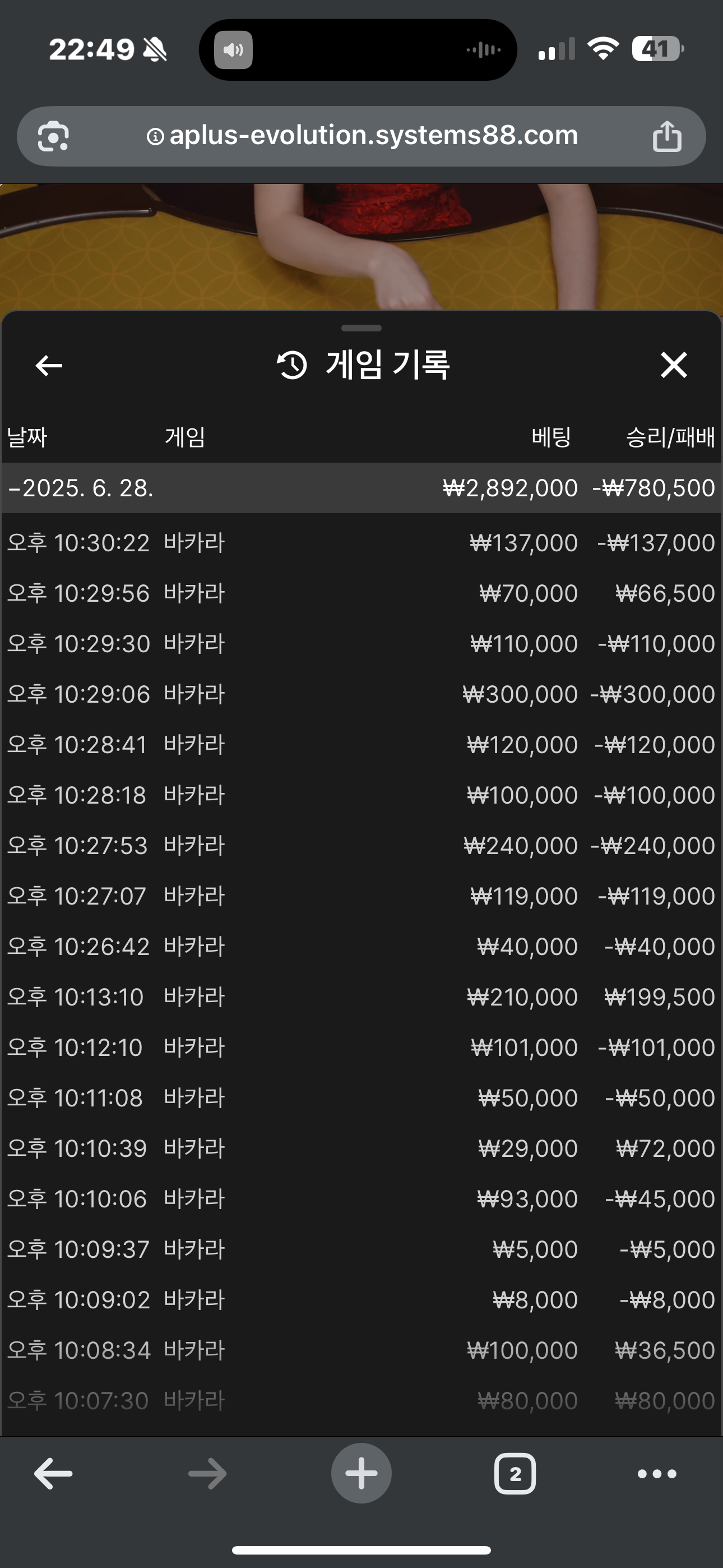Collapse the 2025. 6. 28. date group

point(361,487)
